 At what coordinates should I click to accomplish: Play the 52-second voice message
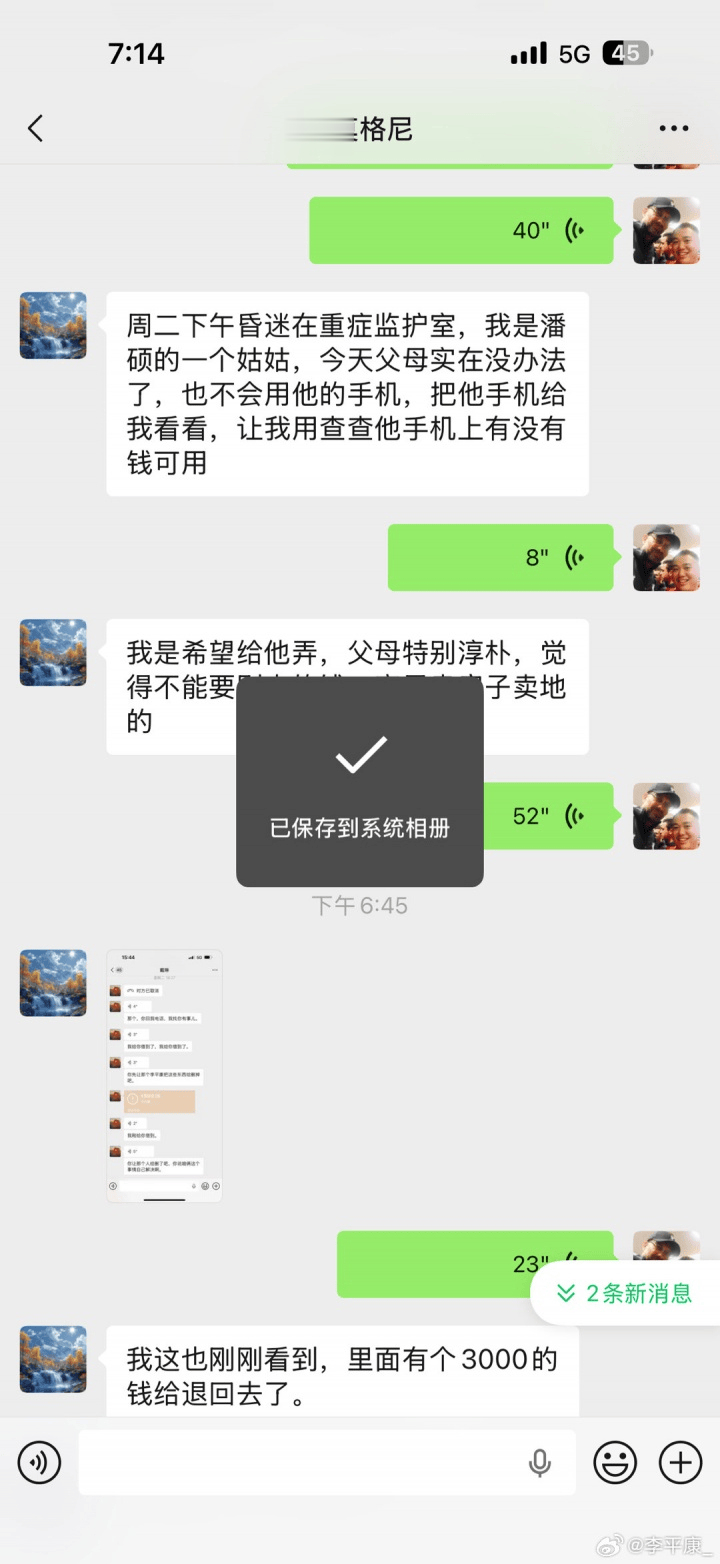pyautogui.click(x=560, y=816)
